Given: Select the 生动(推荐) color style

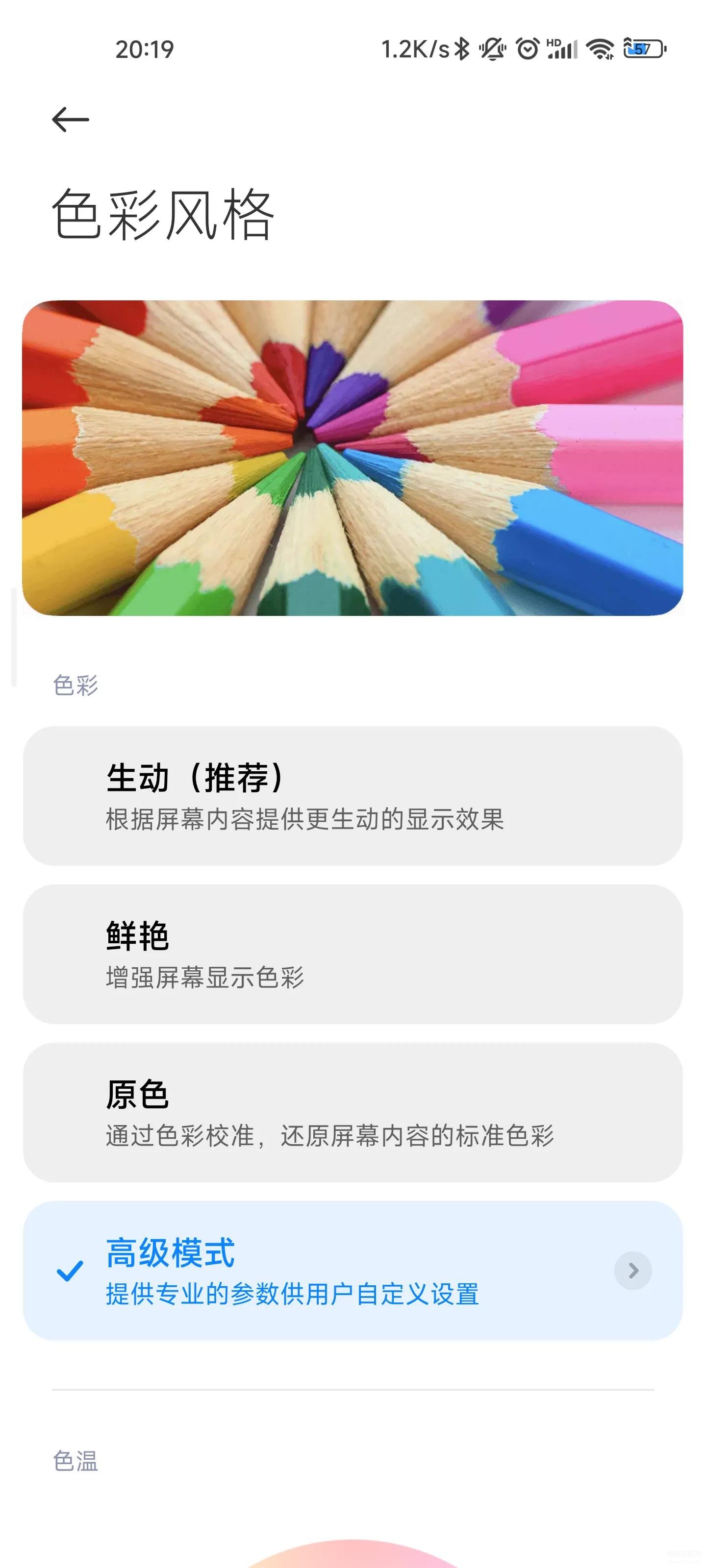Looking at the screenshot, I should click(x=353, y=796).
